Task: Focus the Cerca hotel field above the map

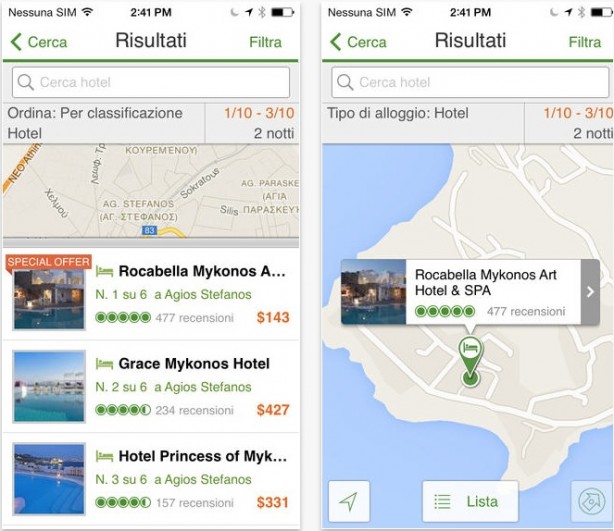Action: (x=470, y=82)
